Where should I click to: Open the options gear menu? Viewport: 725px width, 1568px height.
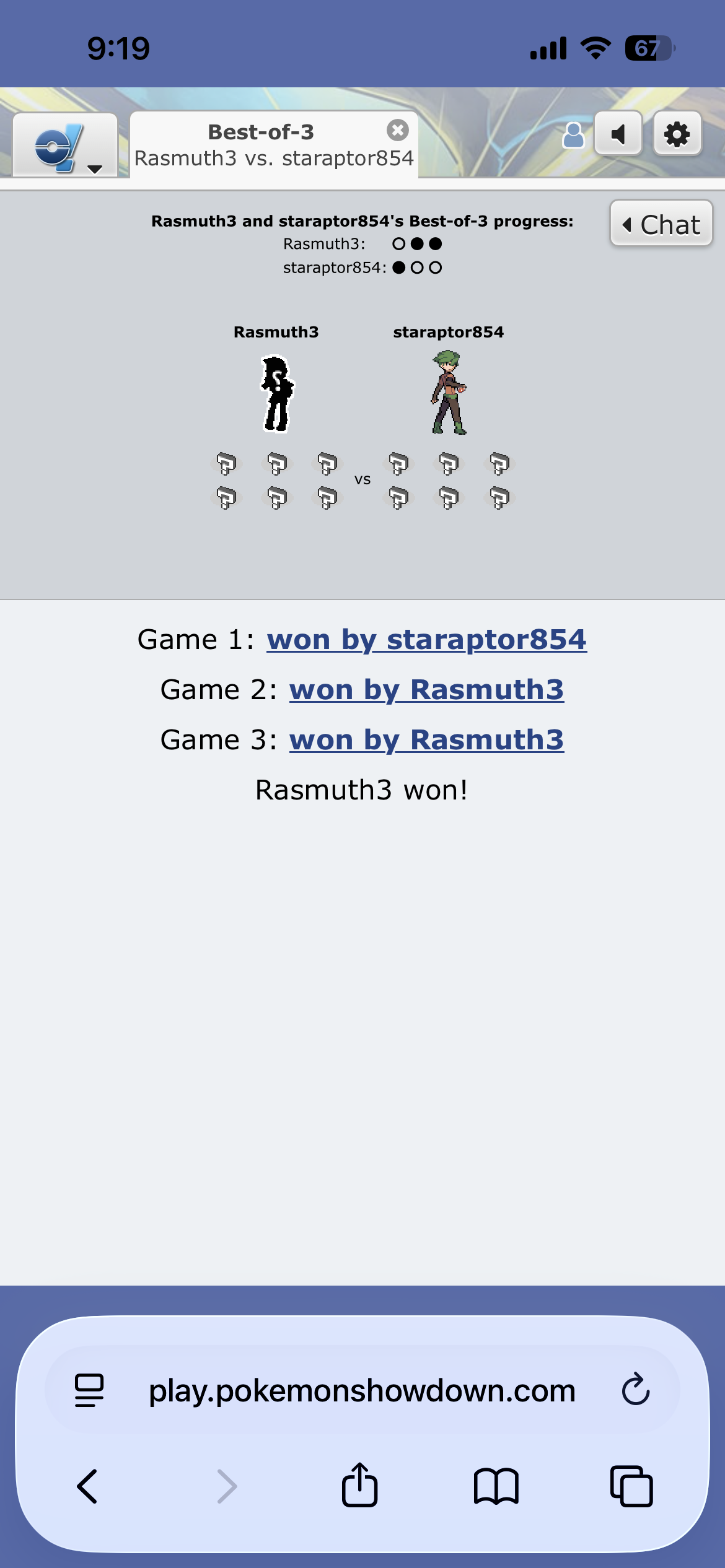(x=677, y=134)
